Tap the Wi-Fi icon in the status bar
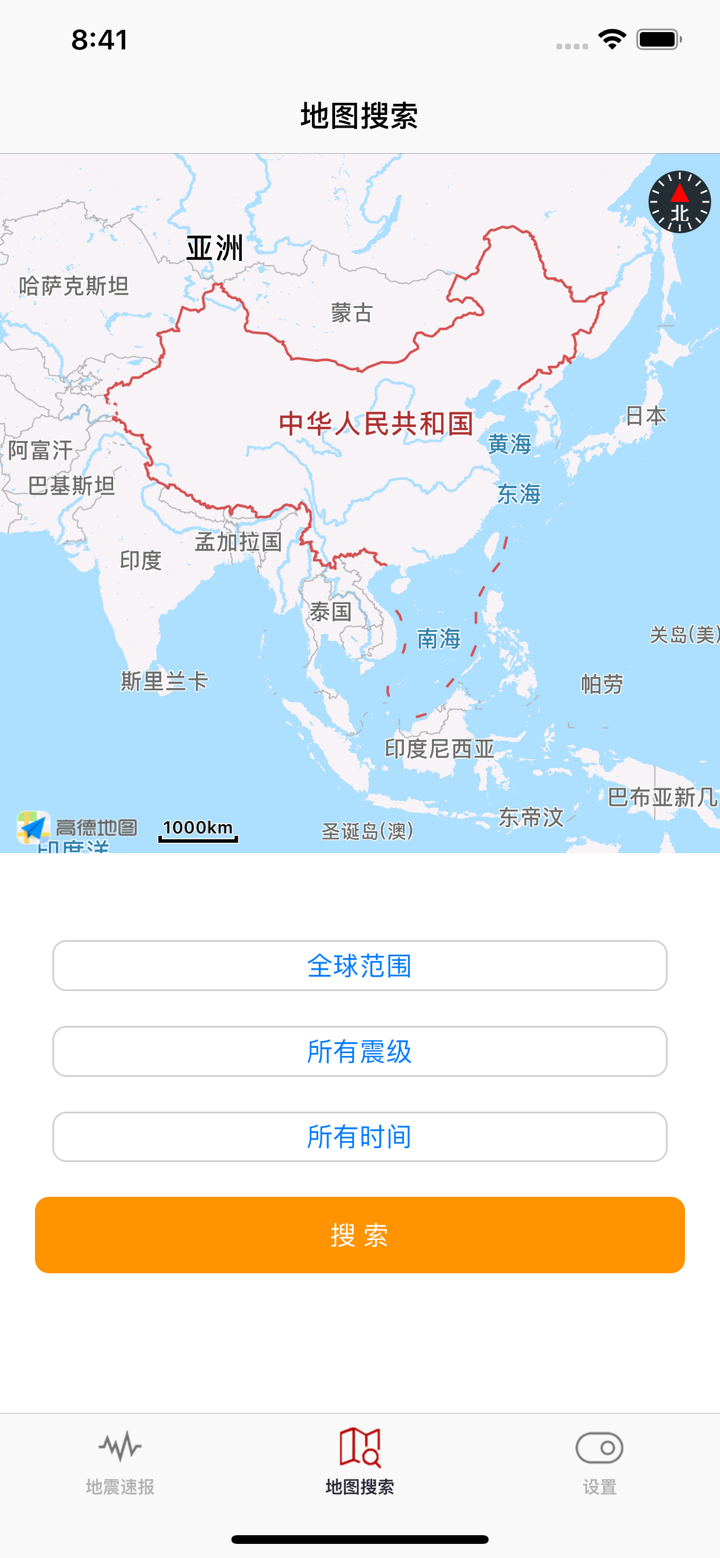The image size is (720, 1558). point(612,40)
